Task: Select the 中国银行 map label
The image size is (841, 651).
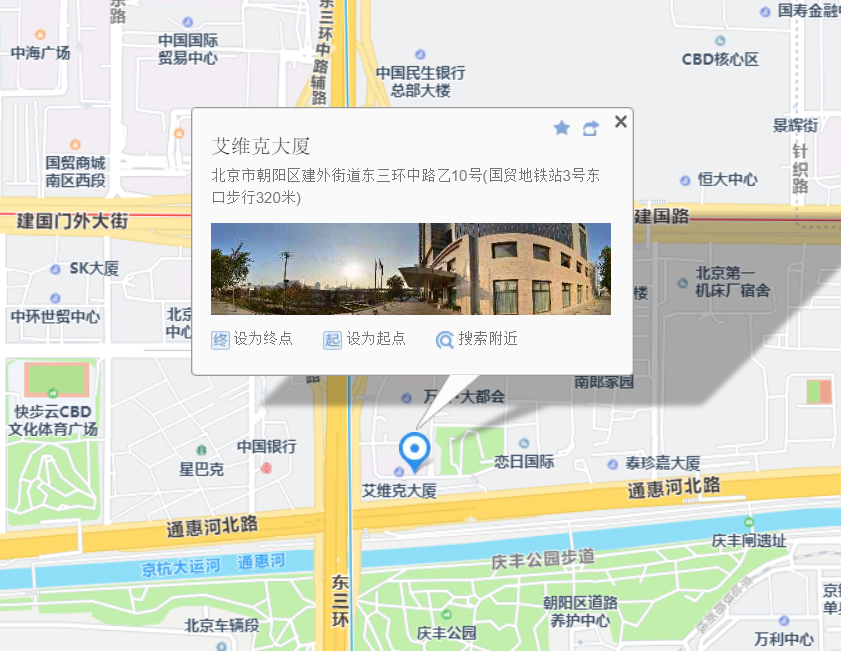Action: 266,447
